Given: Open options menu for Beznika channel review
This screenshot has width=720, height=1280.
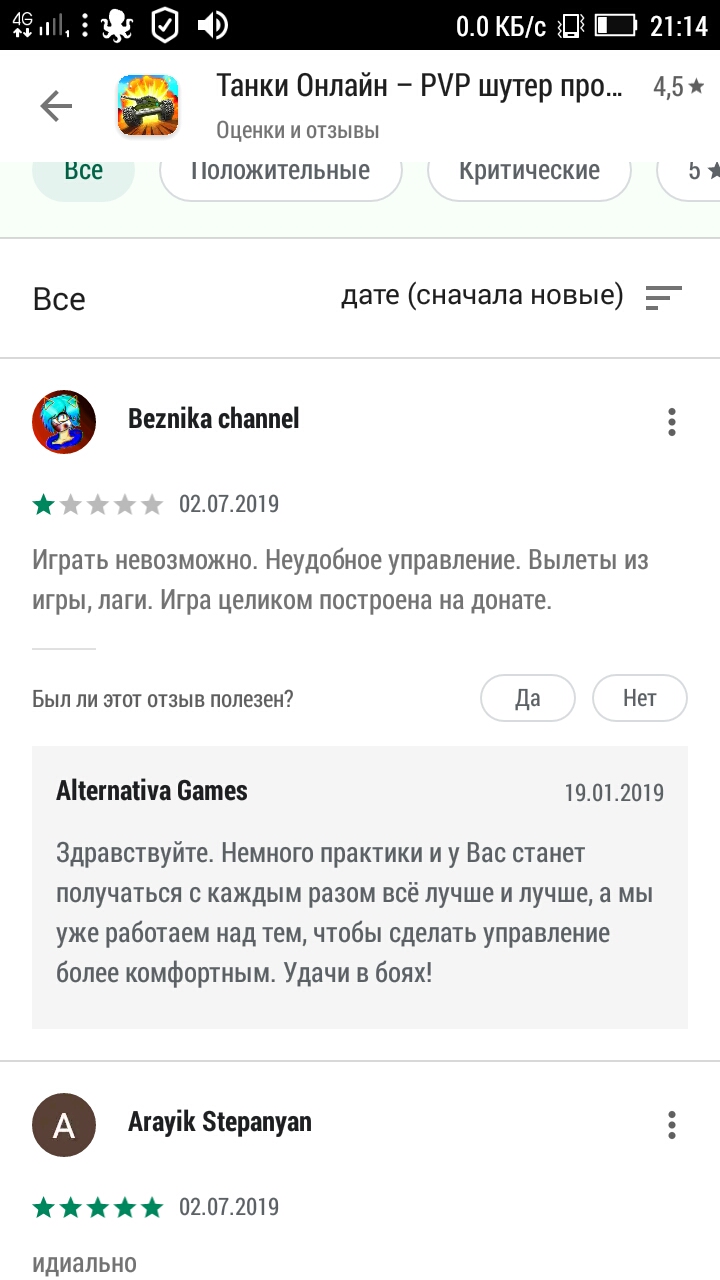Looking at the screenshot, I should [671, 422].
